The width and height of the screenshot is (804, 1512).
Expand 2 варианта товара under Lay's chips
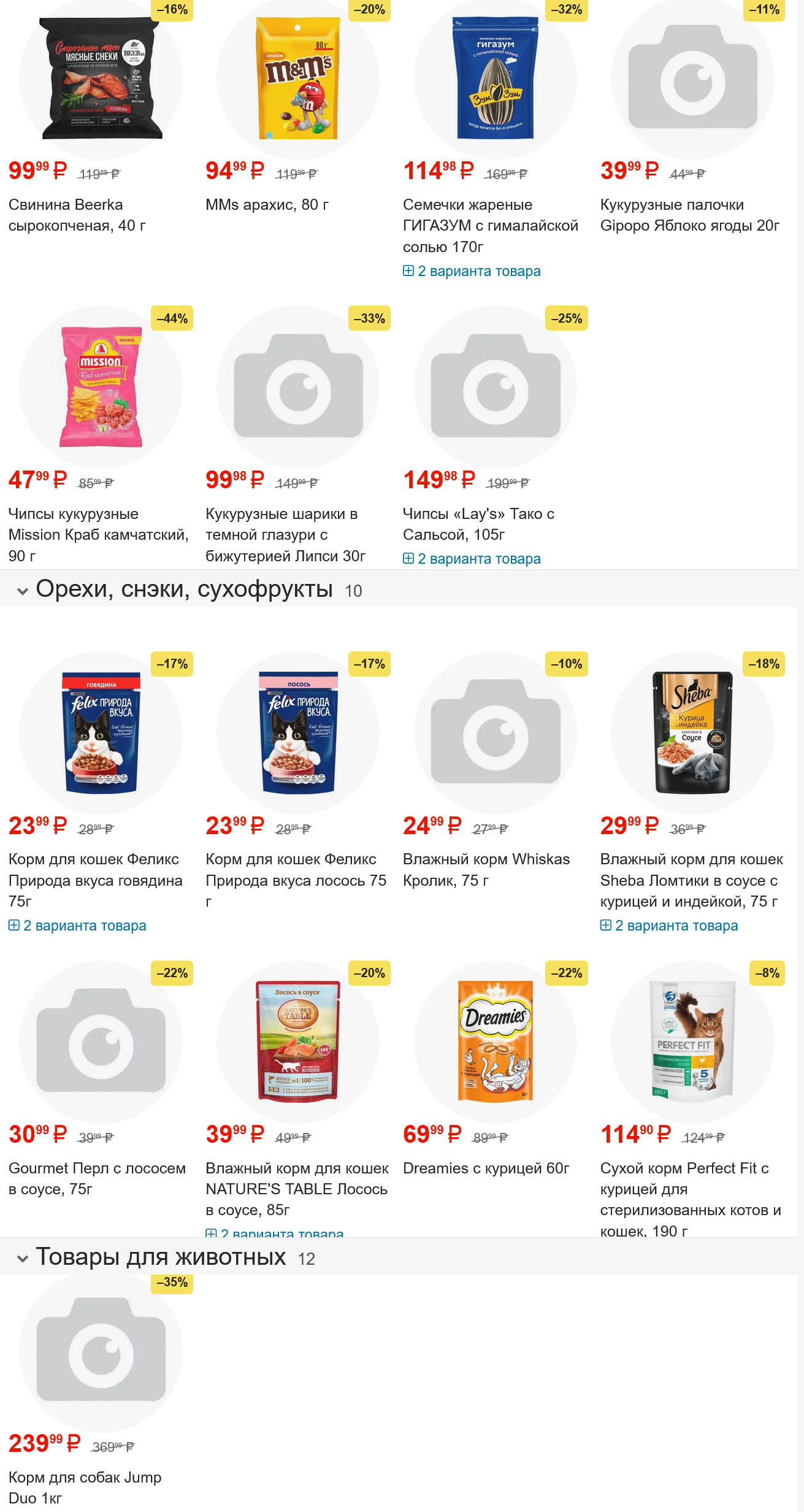[x=472, y=559]
